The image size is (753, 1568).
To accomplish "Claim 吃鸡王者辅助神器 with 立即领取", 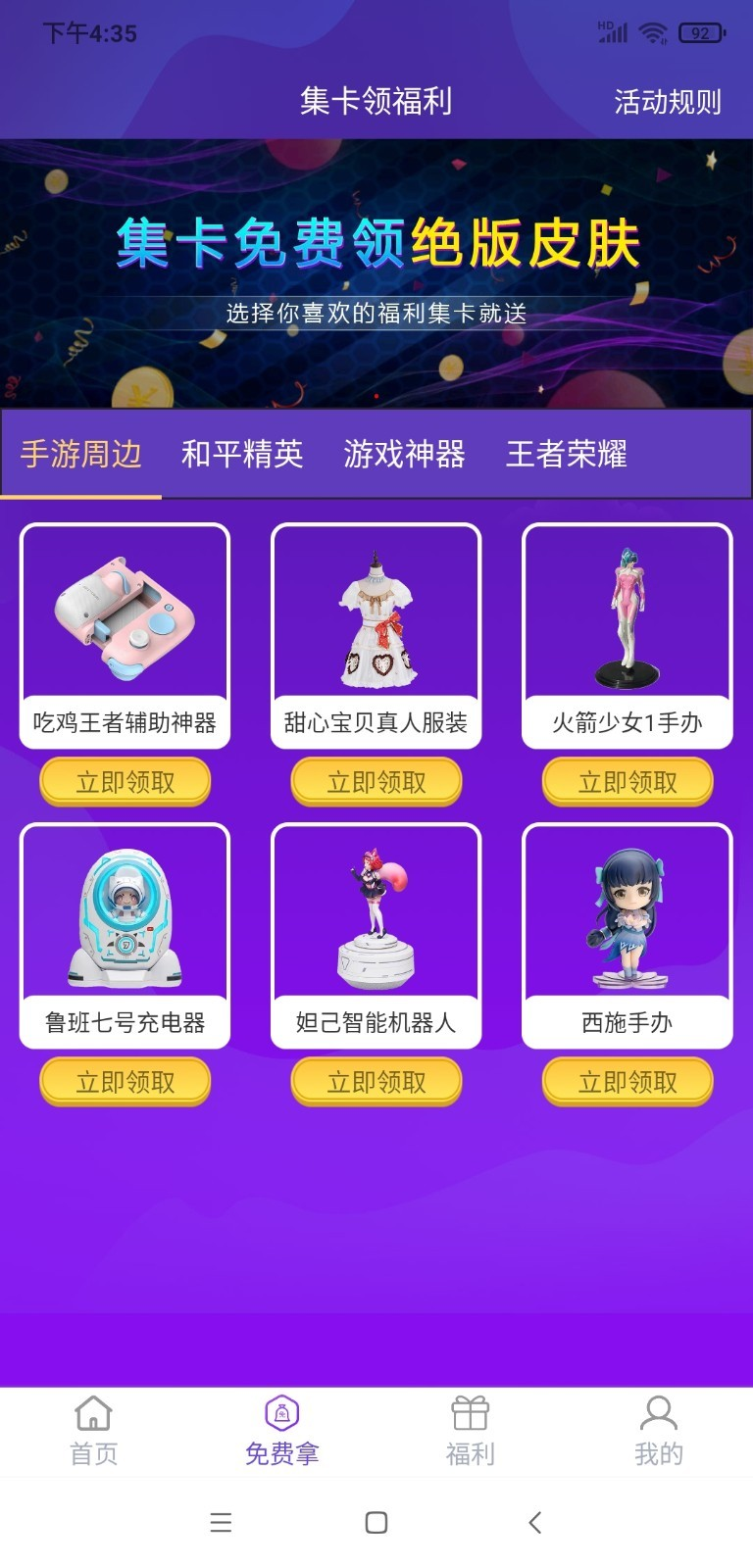I will coord(125,782).
